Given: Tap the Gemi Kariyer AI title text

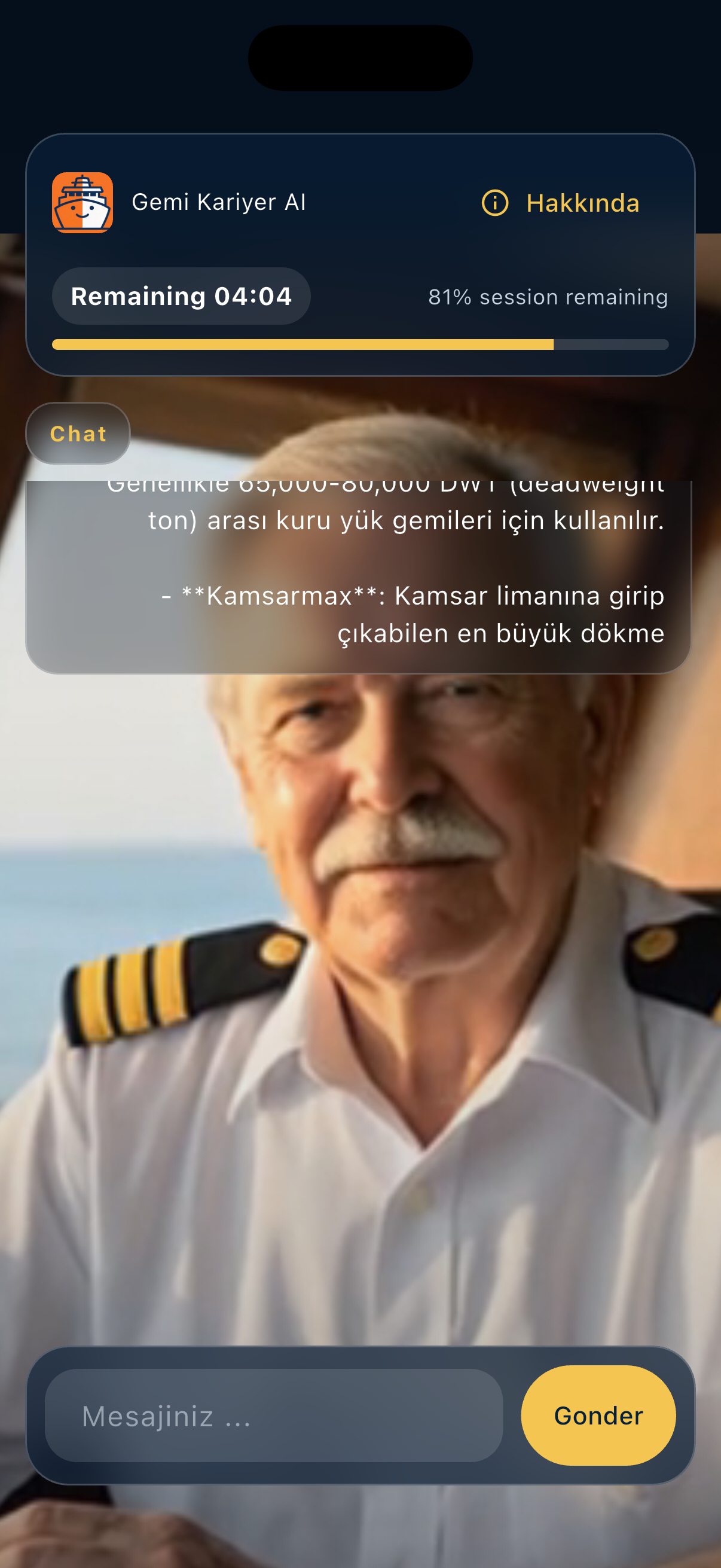Looking at the screenshot, I should pos(219,202).
